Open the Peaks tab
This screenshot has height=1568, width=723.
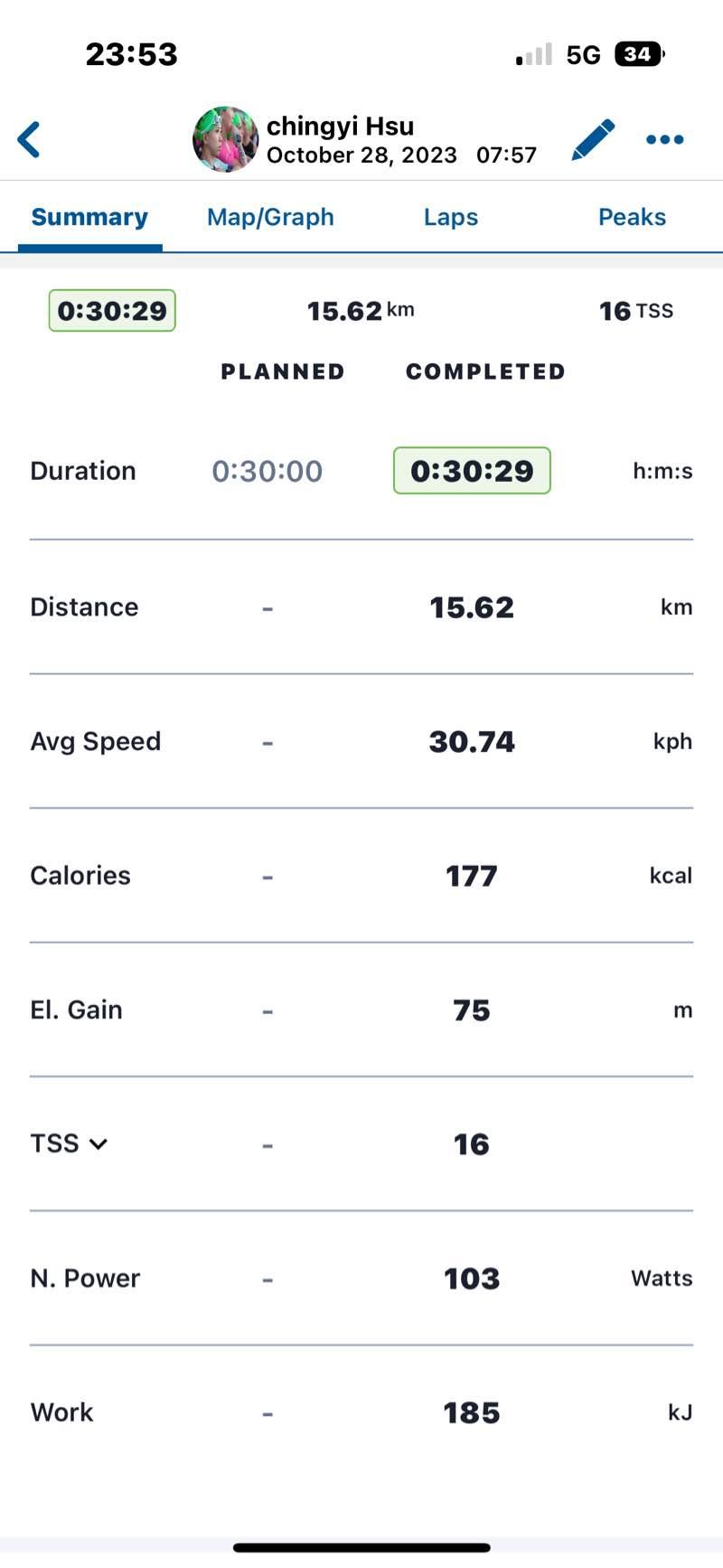632,217
